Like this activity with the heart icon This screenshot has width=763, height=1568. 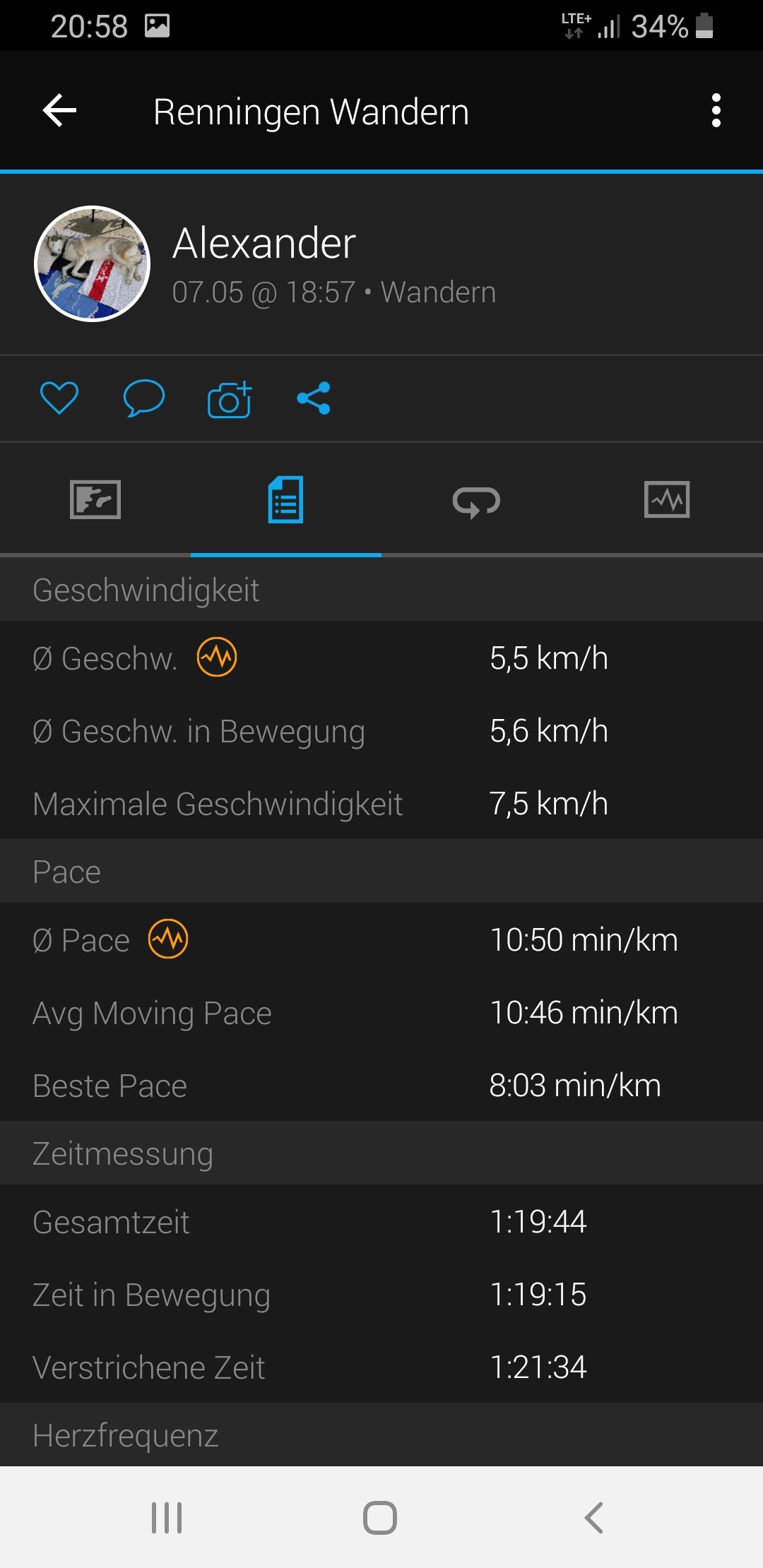(59, 398)
